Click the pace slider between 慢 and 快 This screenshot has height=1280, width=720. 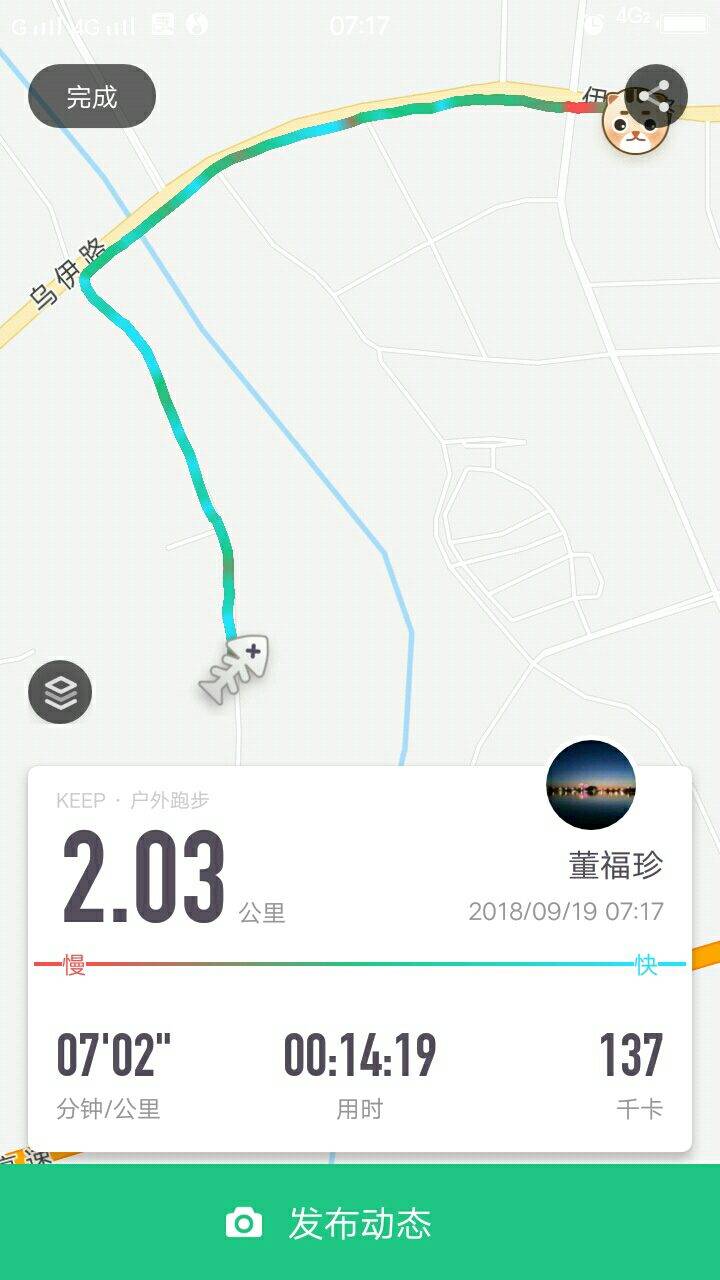[360, 963]
